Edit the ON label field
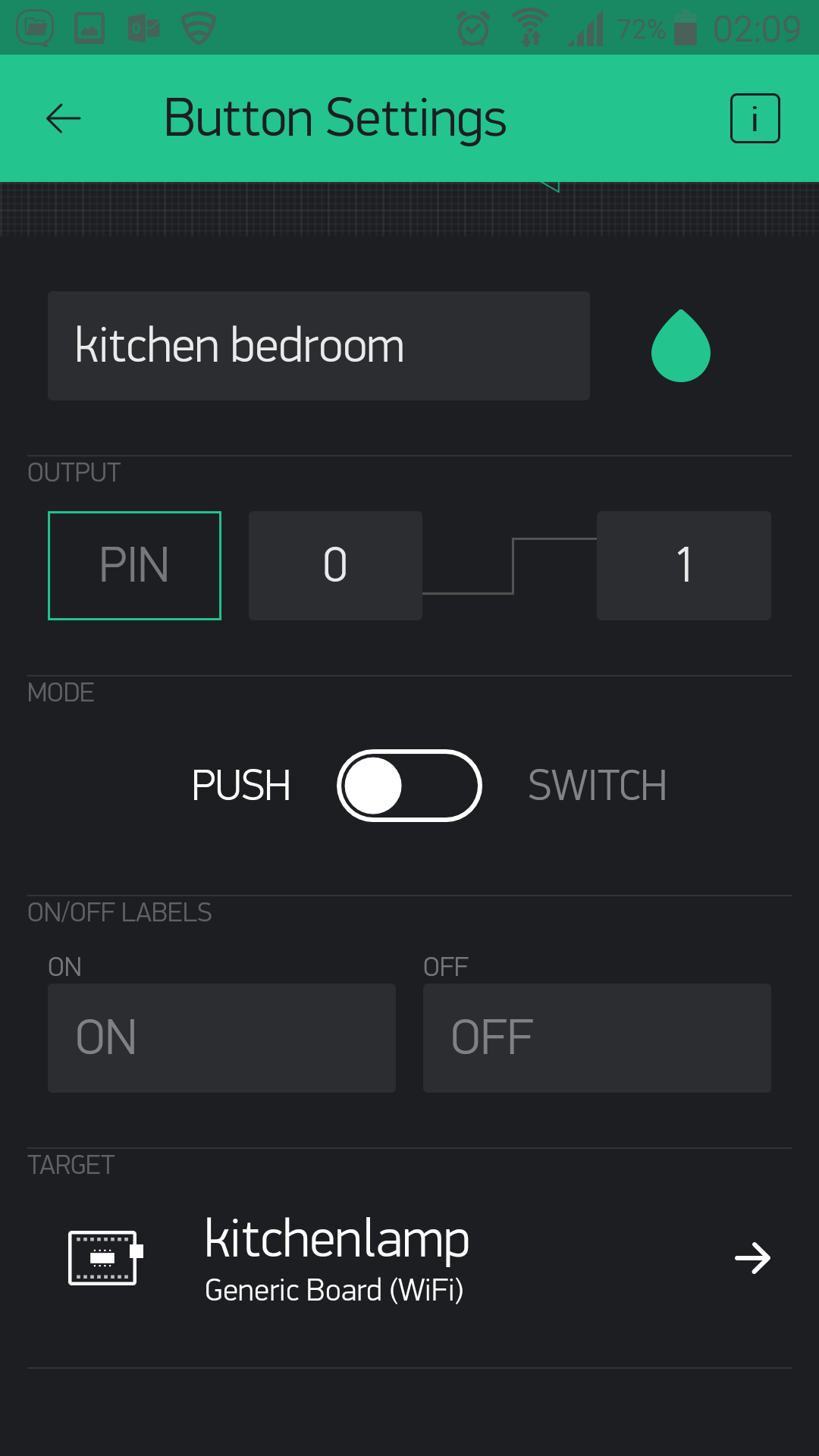Viewport: 819px width, 1456px height. [x=221, y=1038]
